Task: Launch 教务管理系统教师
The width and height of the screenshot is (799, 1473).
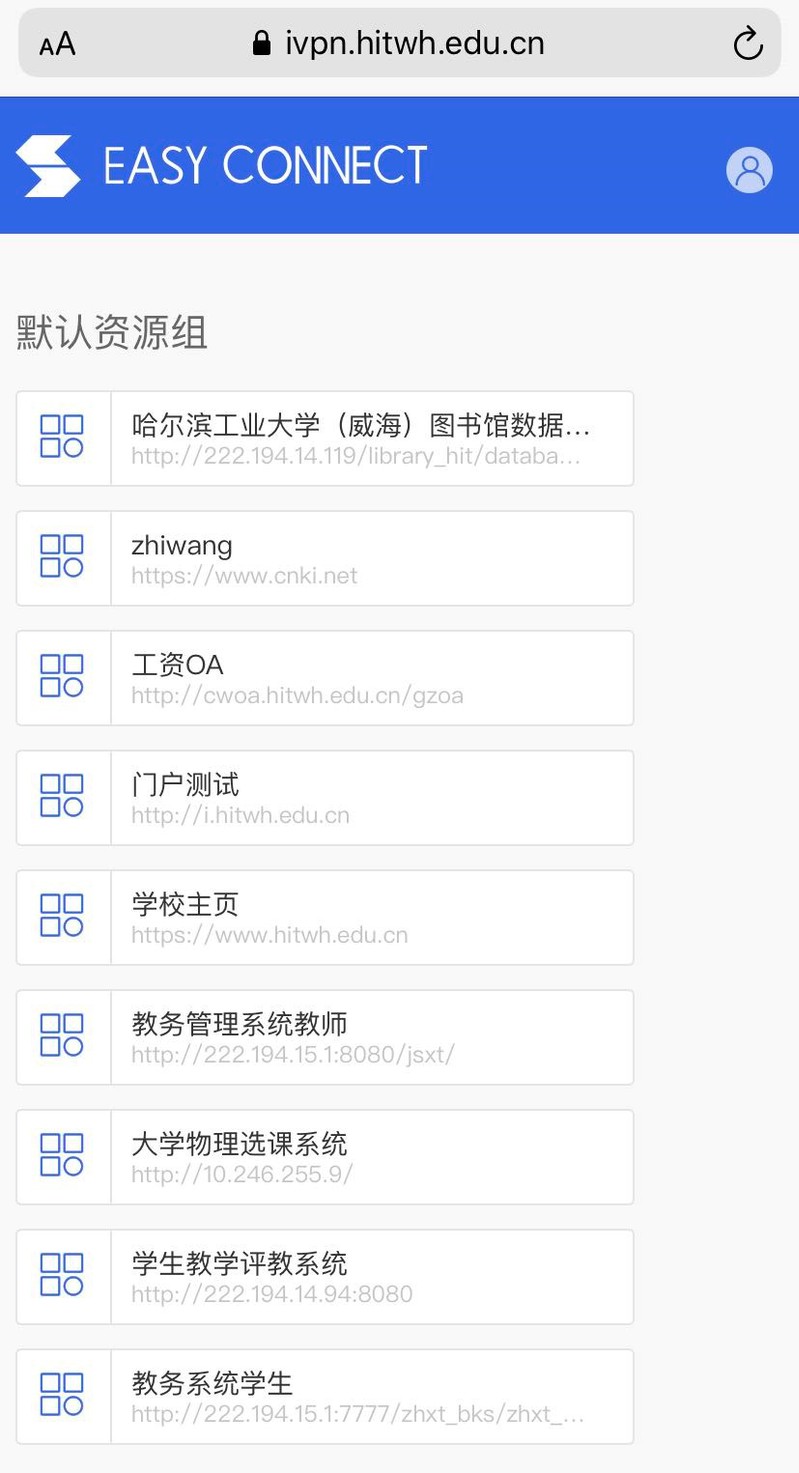Action: tap(325, 1037)
